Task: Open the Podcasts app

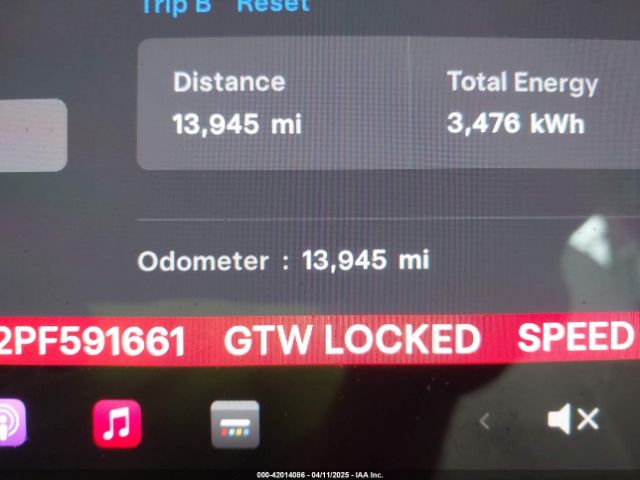Action: (10, 423)
